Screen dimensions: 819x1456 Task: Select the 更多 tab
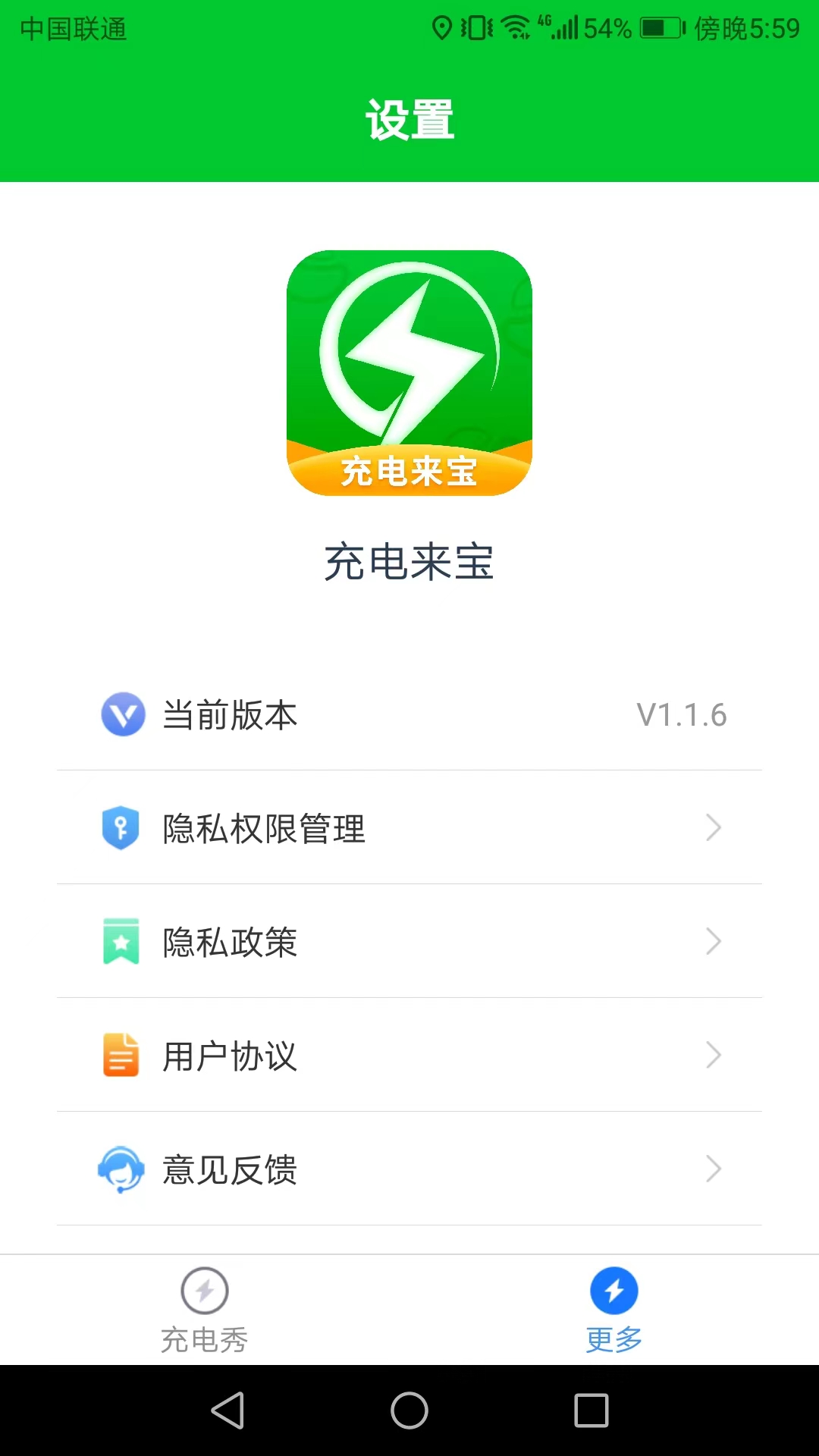[x=614, y=1310]
